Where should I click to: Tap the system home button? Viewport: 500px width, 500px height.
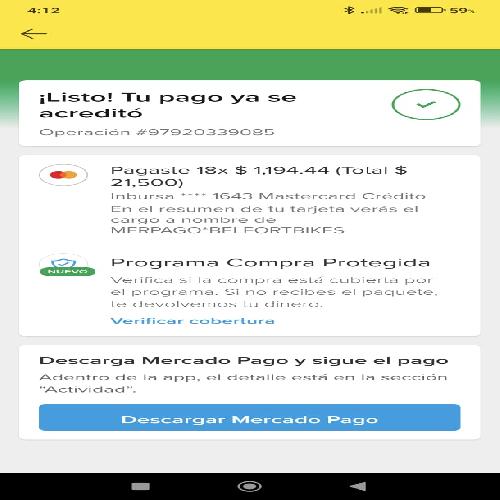coord(249,486)
